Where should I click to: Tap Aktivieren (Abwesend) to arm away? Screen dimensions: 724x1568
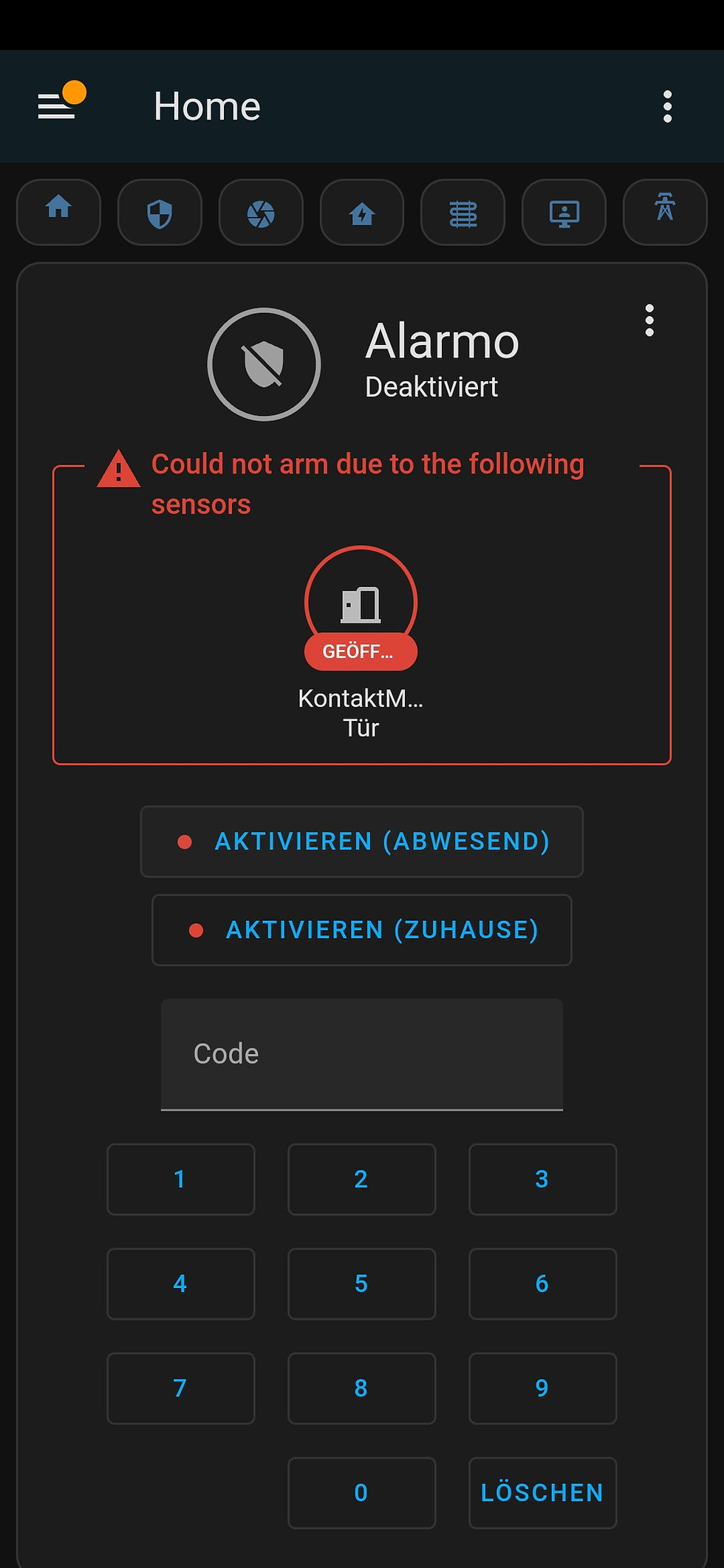point(362,841)
